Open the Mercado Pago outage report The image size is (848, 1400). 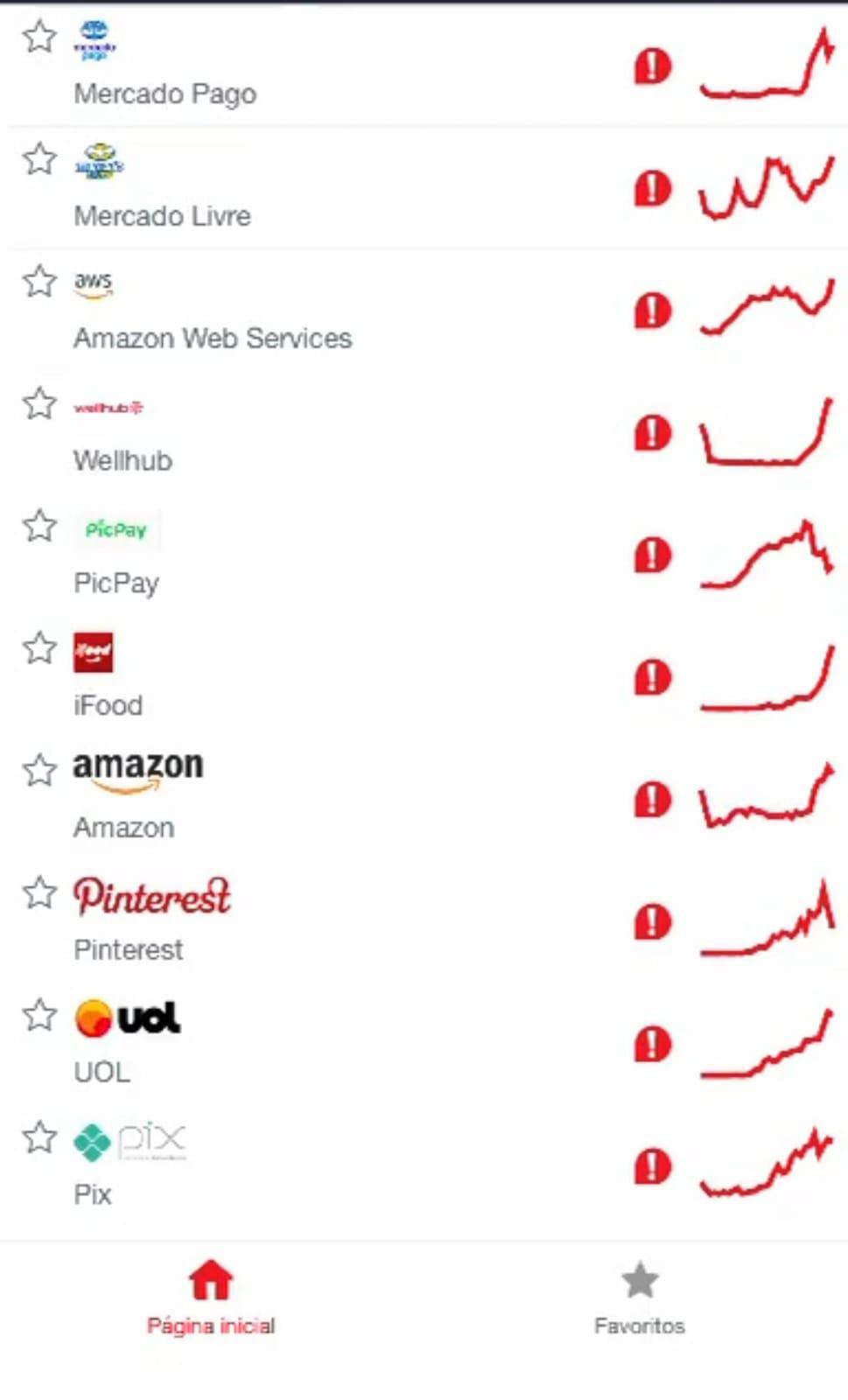click(165, 94)
